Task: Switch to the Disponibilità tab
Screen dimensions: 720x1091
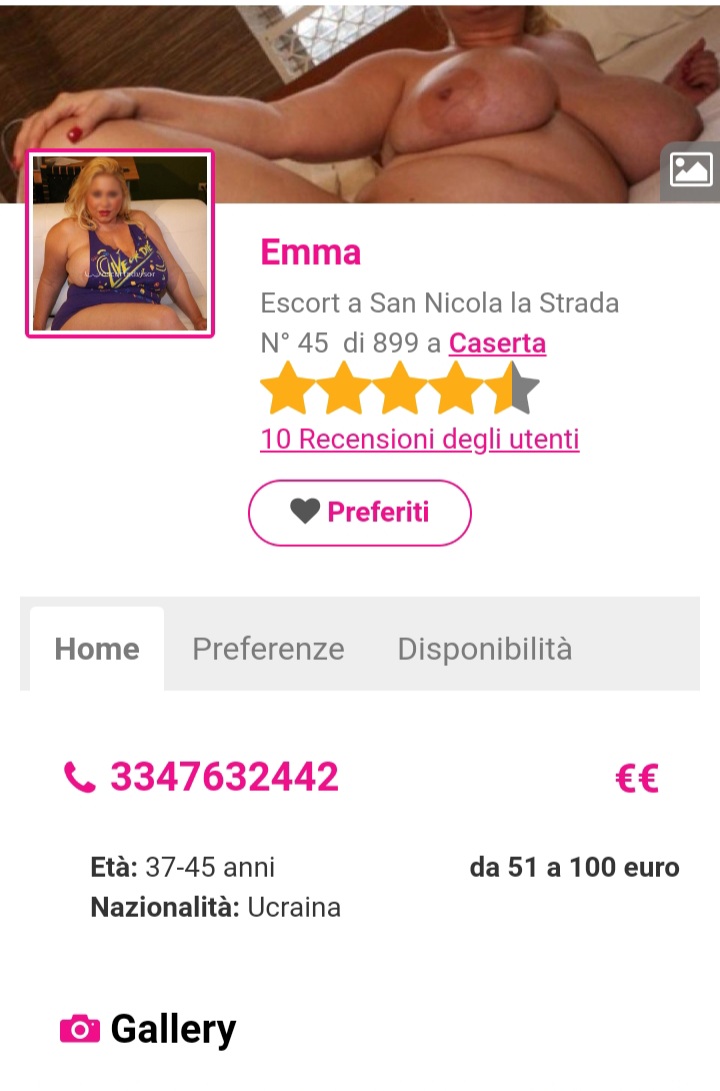Action: point(485,649)
